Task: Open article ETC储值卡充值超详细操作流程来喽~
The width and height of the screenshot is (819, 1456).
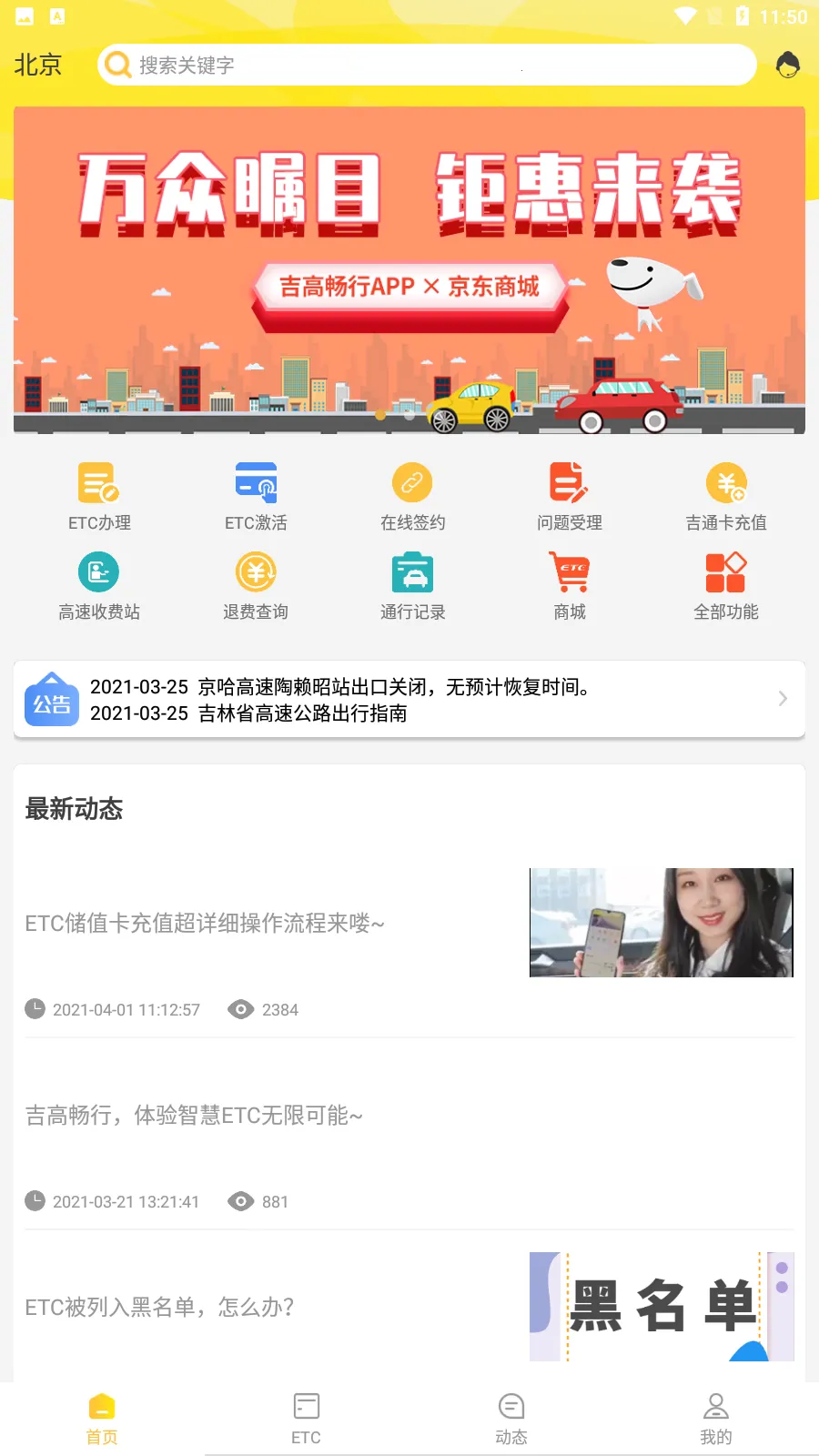Action: tap(273, 924)
